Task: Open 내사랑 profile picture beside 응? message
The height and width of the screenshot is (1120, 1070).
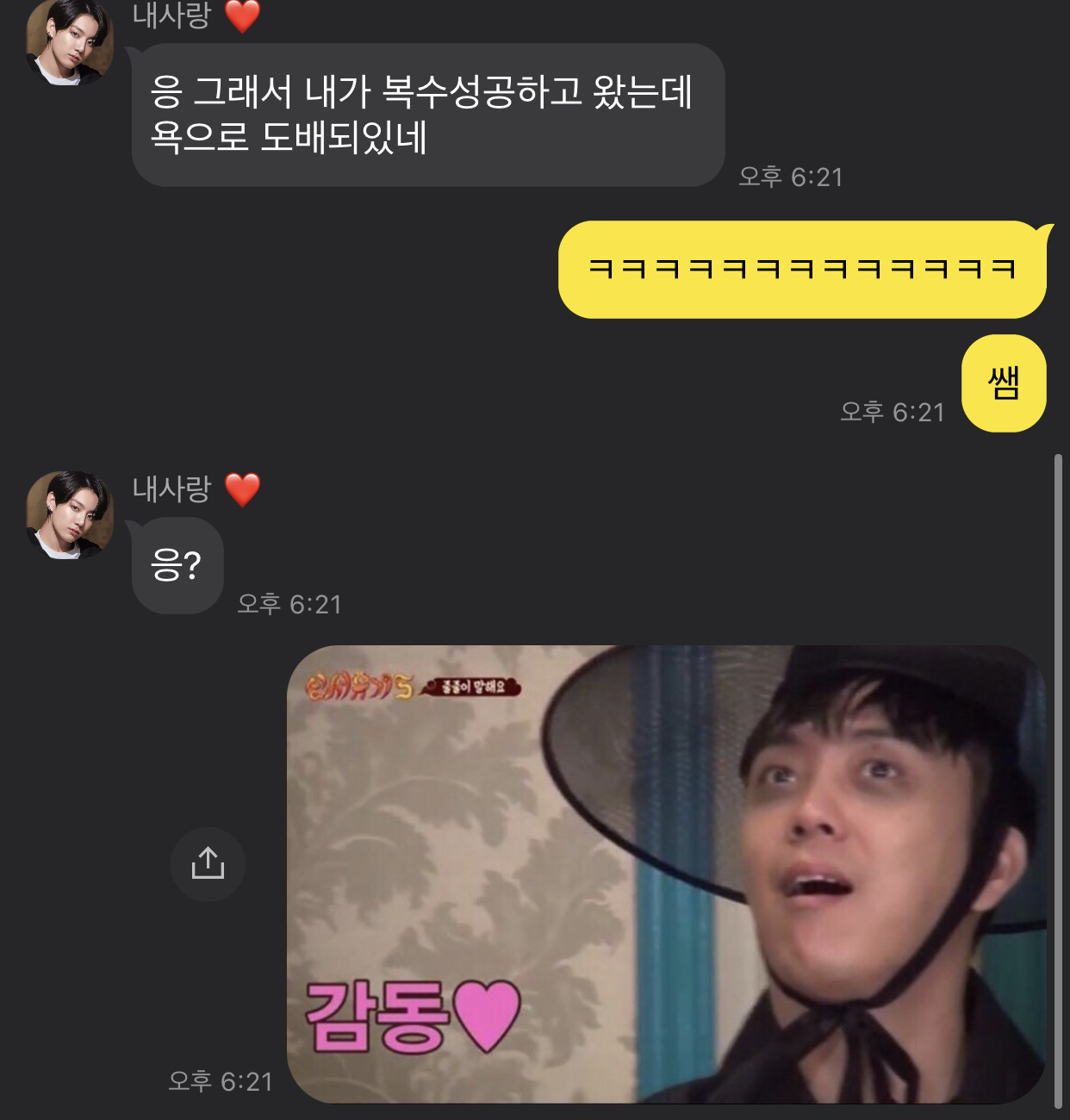Action: (70, 515)
